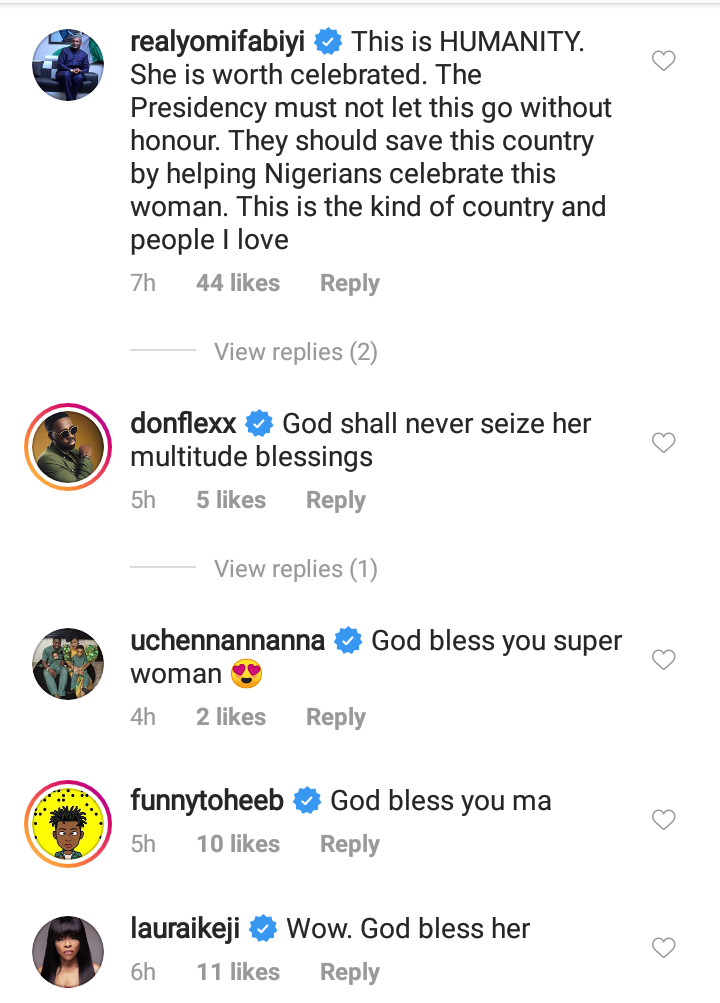Like realyomifabiyi's comment
Image resolution: width=720 pixels, height=1003 pixels.
pyautogui.click(x=664, y=61)
